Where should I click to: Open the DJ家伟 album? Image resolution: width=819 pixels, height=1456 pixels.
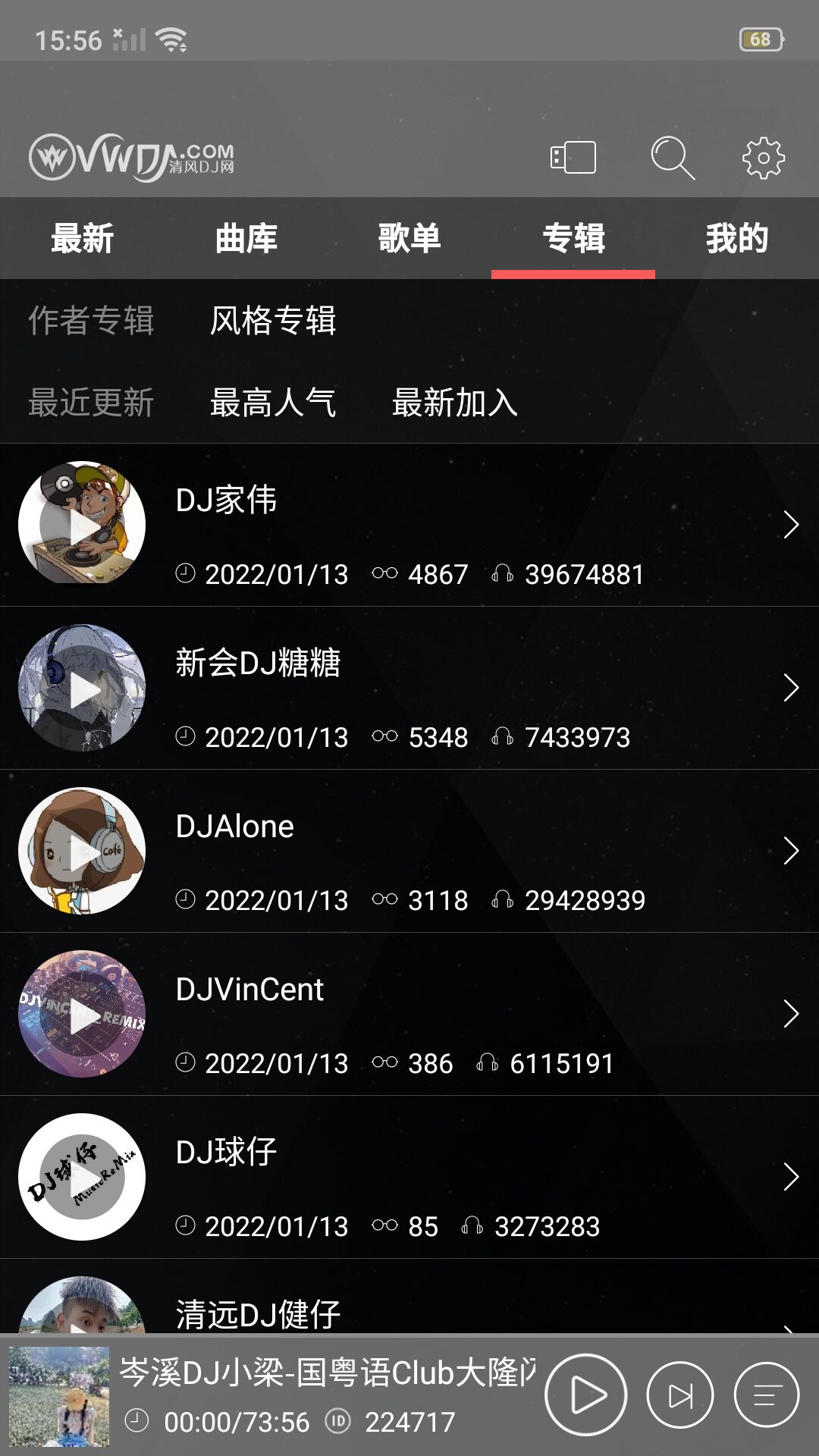click(409, 525)
